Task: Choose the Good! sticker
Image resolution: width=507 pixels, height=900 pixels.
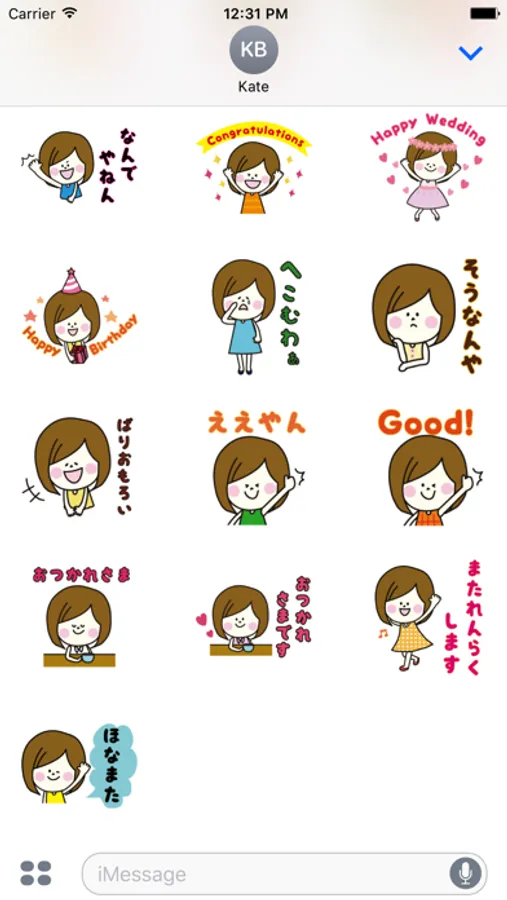Action: (x=428, y=466)
